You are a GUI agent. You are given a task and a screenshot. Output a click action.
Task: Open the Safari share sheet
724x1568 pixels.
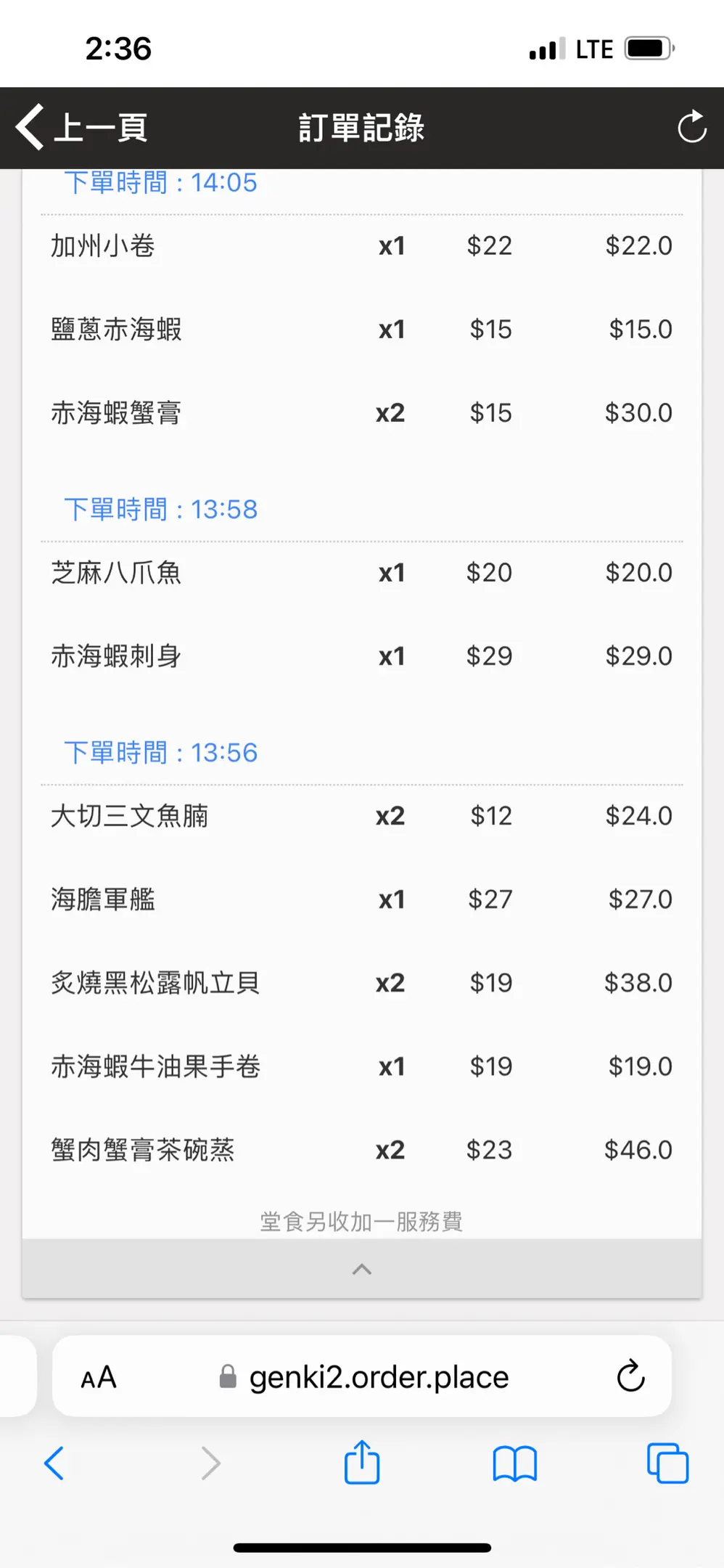coord(362,1461)
